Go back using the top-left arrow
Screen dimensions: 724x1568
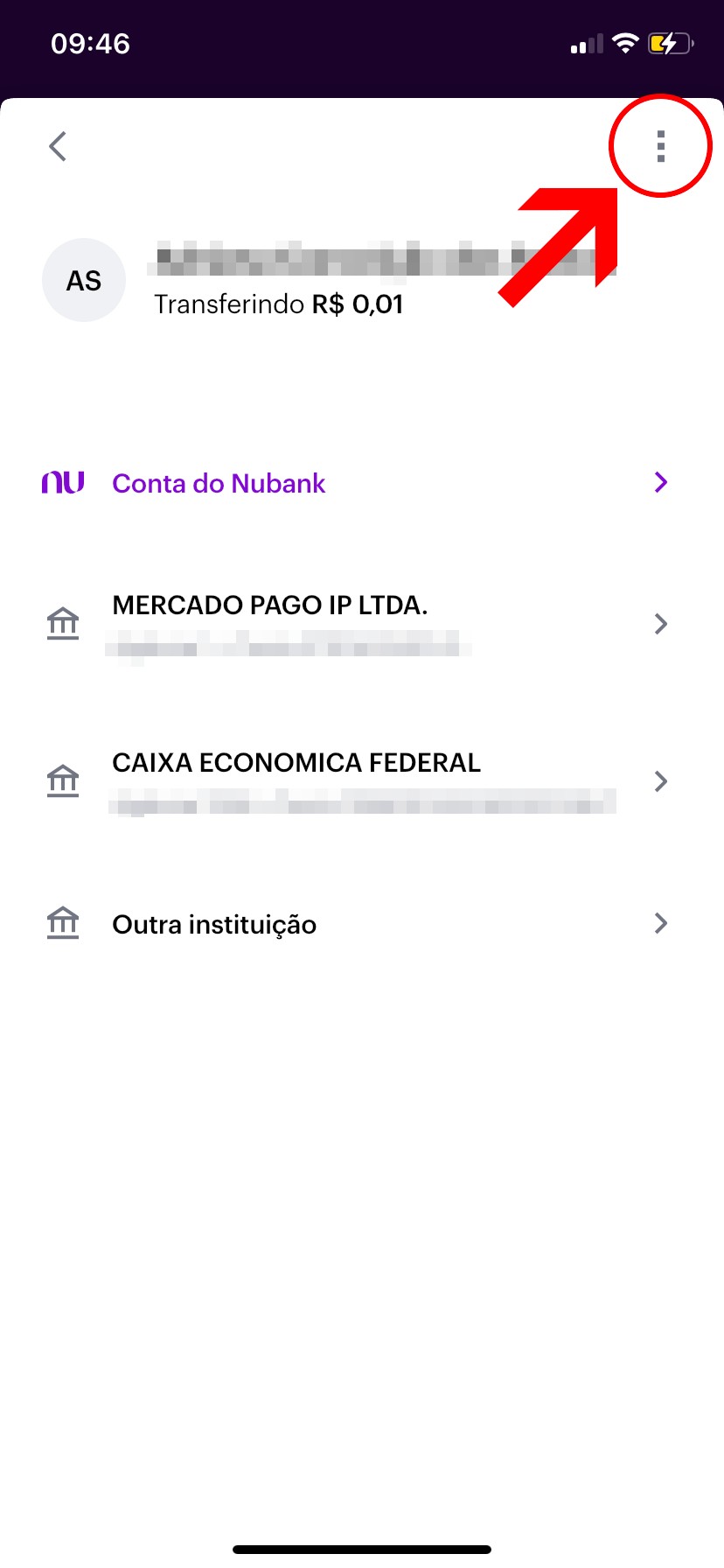(58, 146)
